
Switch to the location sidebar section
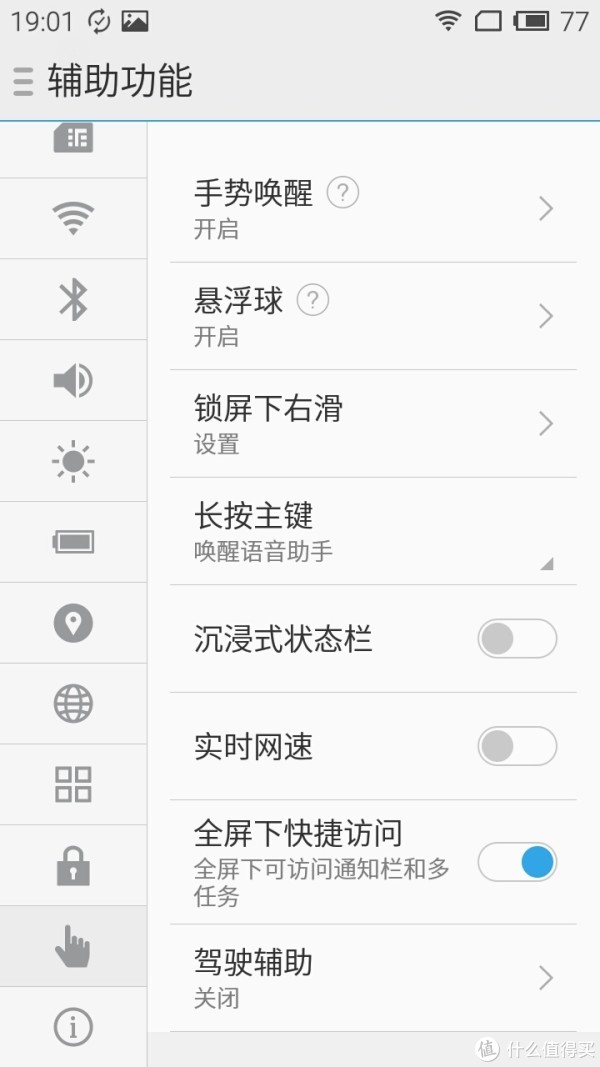point(73,623)
